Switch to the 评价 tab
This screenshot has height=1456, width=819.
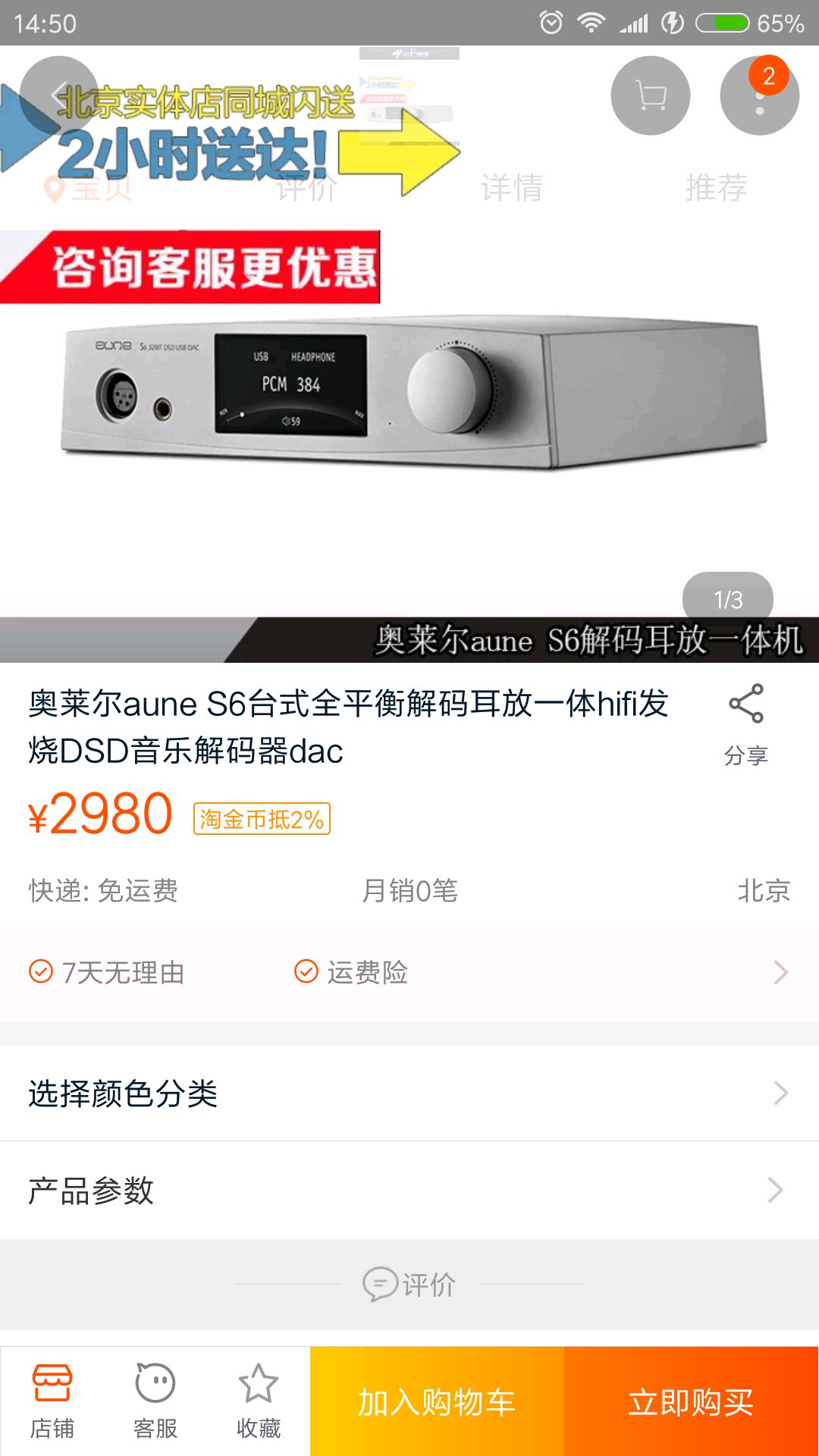306,187
